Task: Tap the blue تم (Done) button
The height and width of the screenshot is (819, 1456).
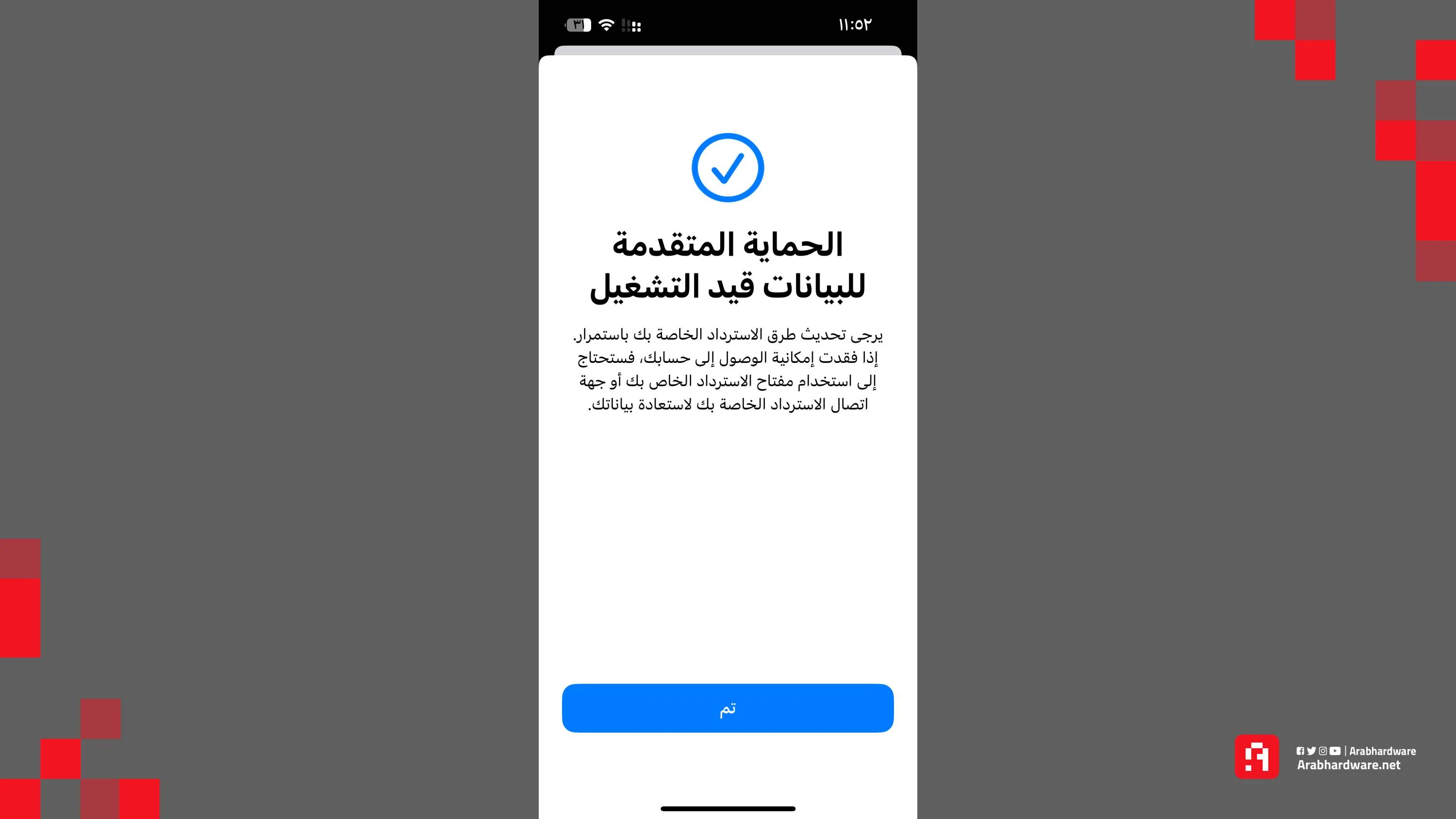Action: tap(728, 708)
